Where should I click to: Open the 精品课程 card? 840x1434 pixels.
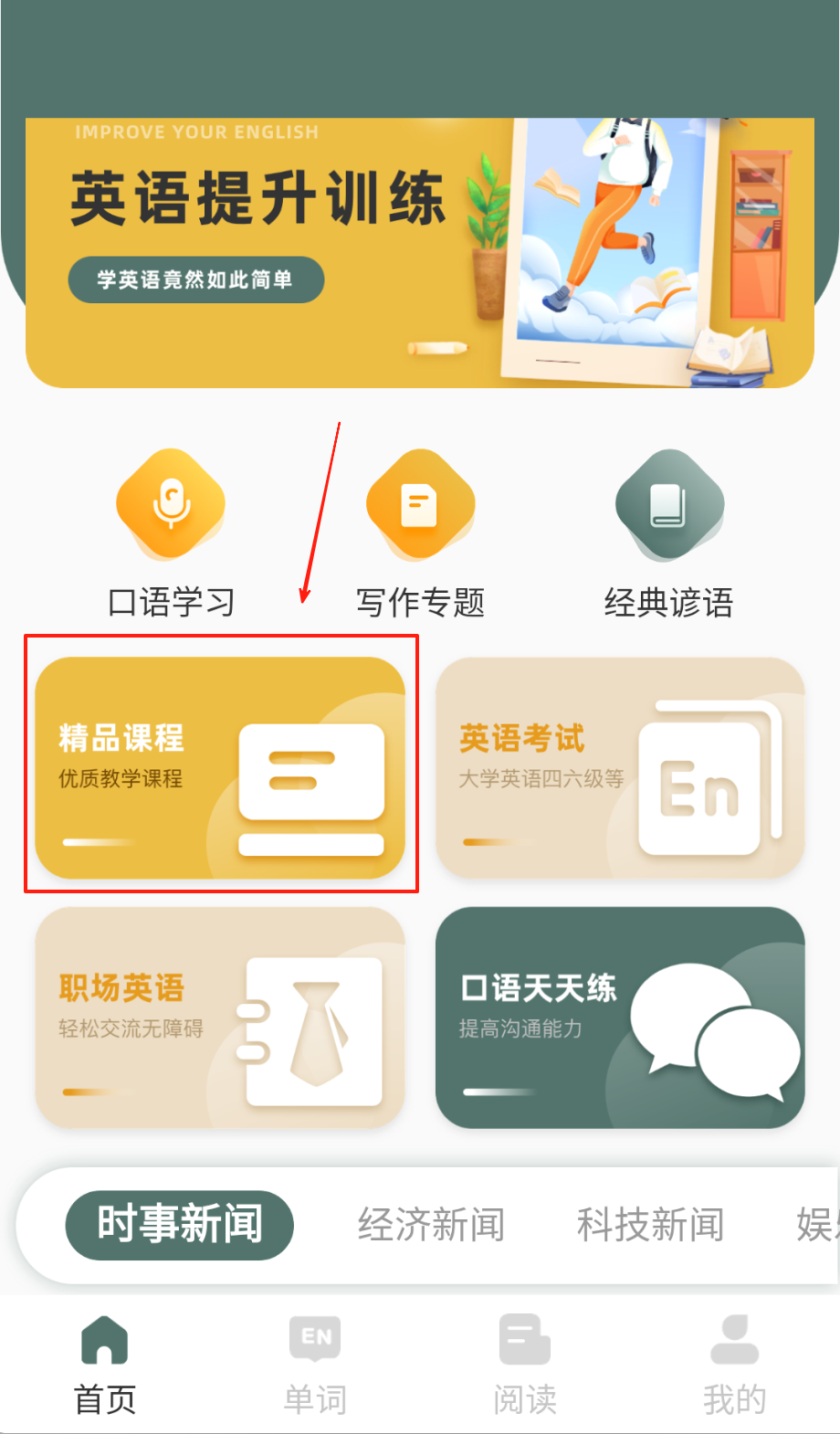220,767
